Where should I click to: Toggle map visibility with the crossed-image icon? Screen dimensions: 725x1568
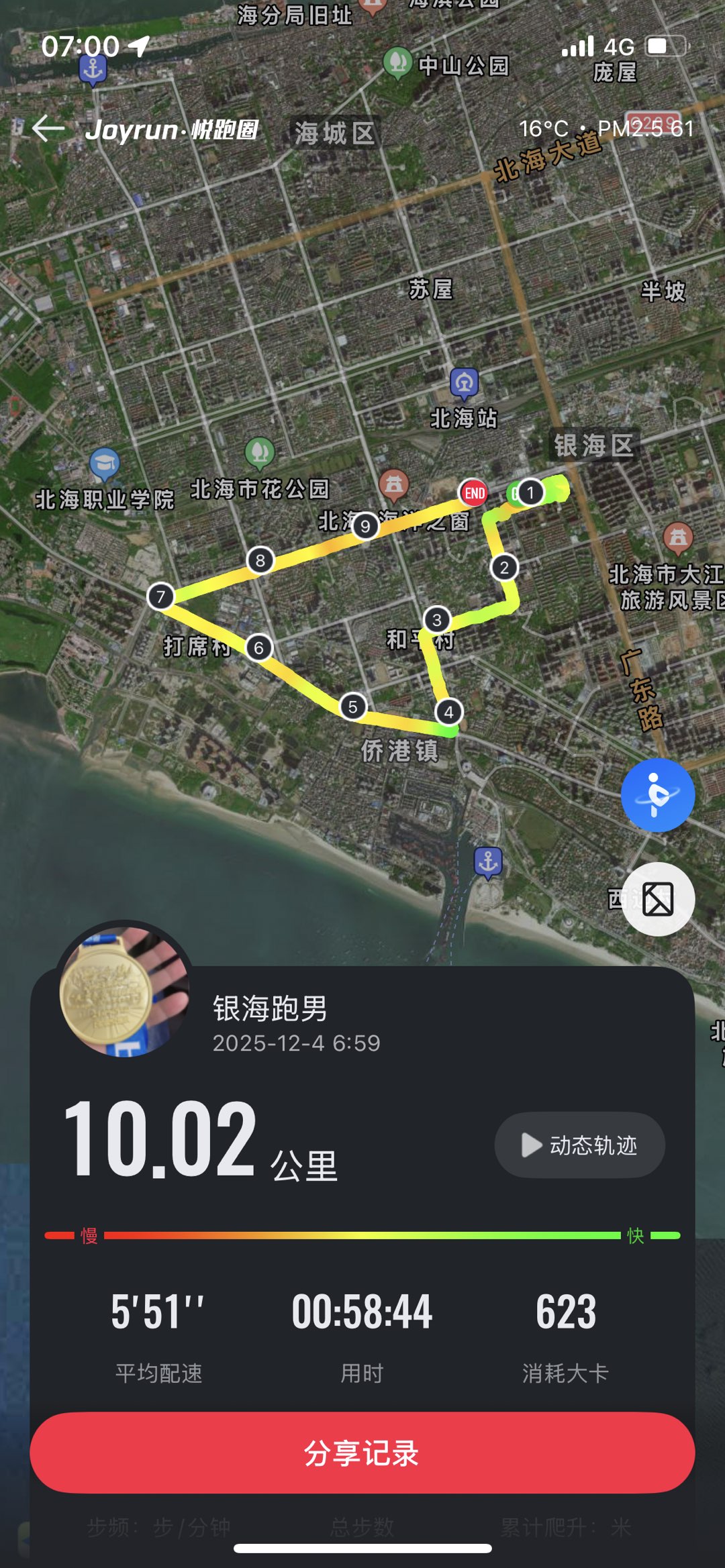click(657, 899)
